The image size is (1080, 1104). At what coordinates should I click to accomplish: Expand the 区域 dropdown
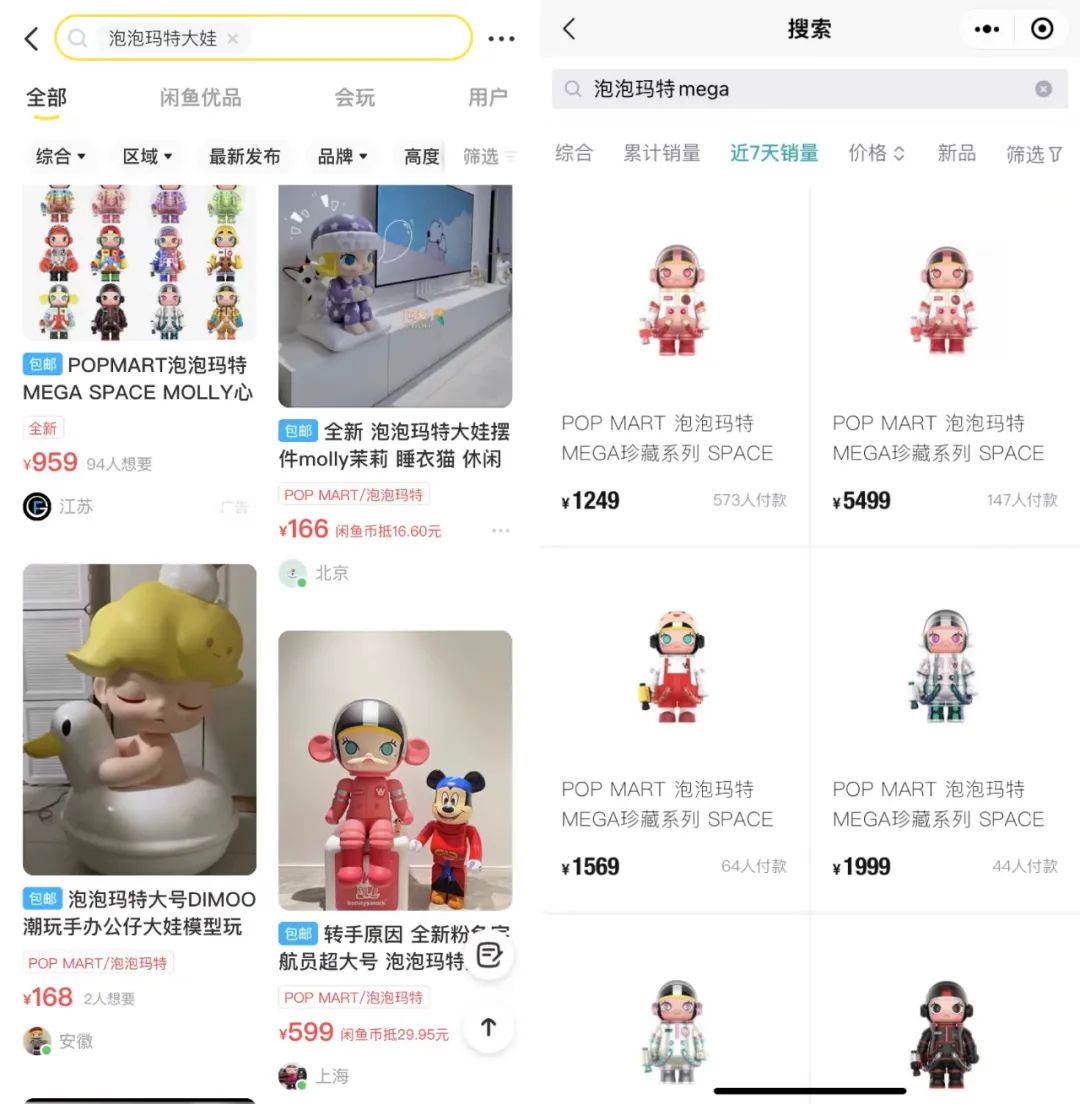pyautogui.click(x=147, y=156)
